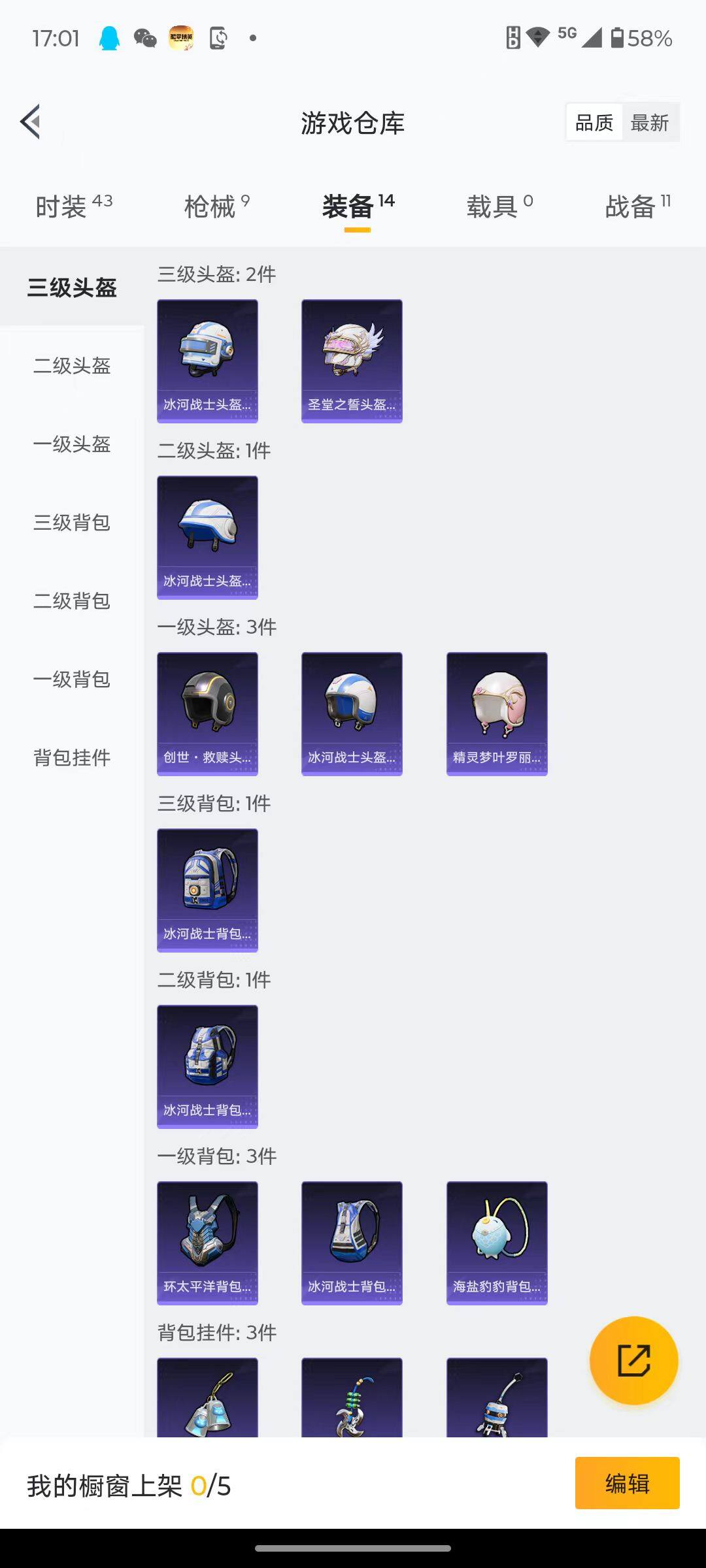
Task: Select 一级头盔 in the side list
Action: point(72,444)
